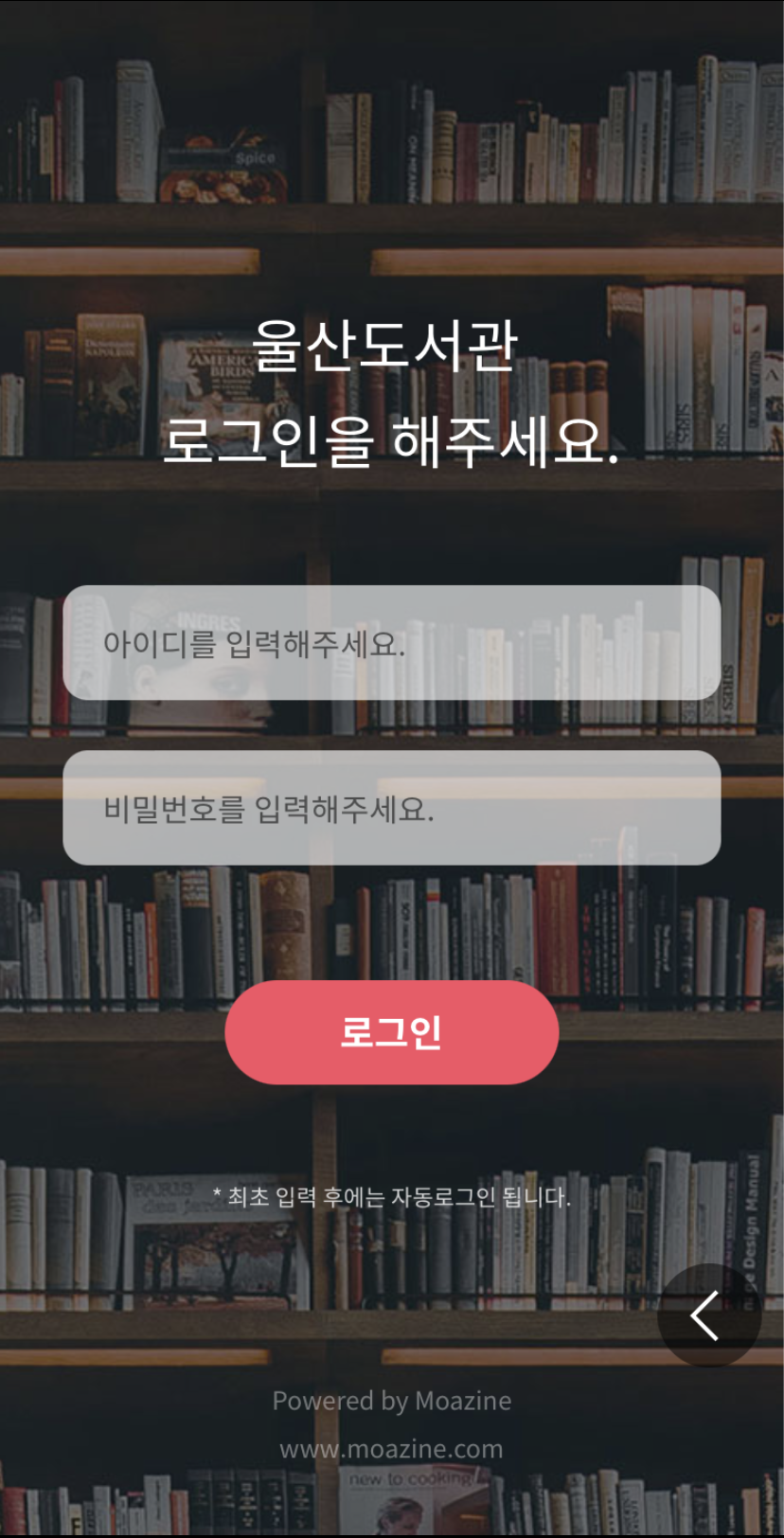Tap the red 로그인 button
This screenshot has width=784, height=1538.
coord(391,1032)
